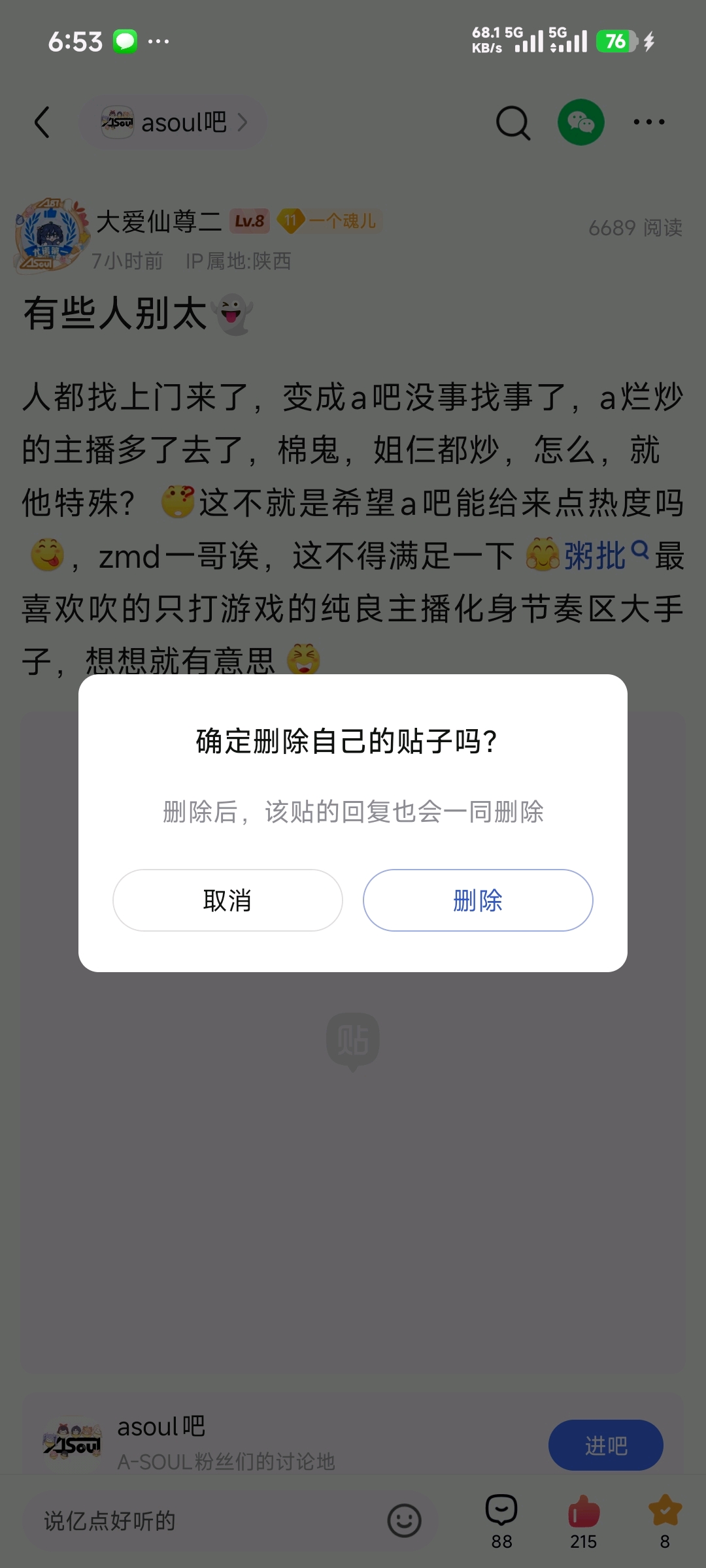The height and width of the screenshot is (1568, 706).
Task: Cancel the deletion with 取消
Action: tap(227, 900)
